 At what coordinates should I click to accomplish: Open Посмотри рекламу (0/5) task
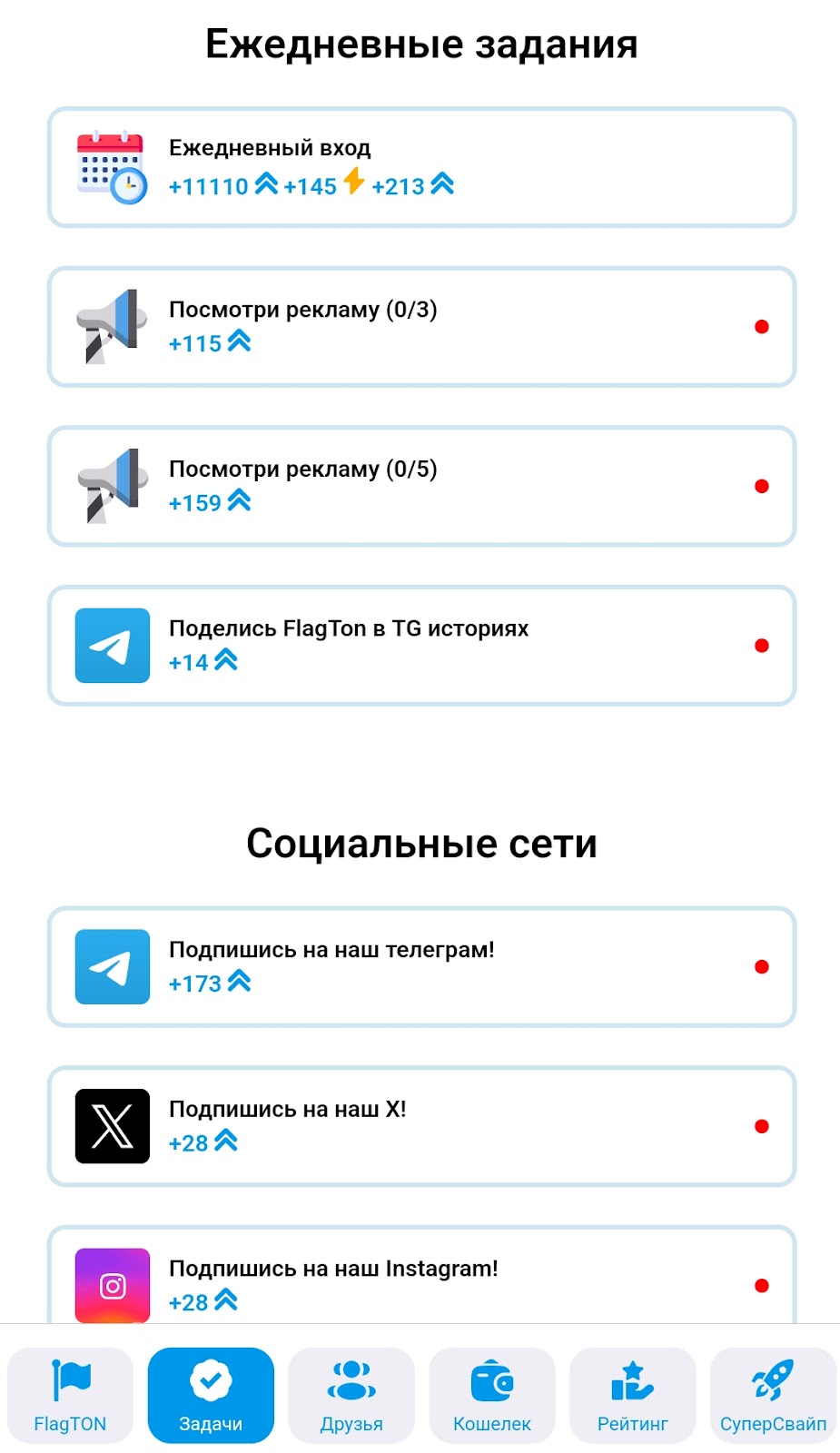coord(421,486)
